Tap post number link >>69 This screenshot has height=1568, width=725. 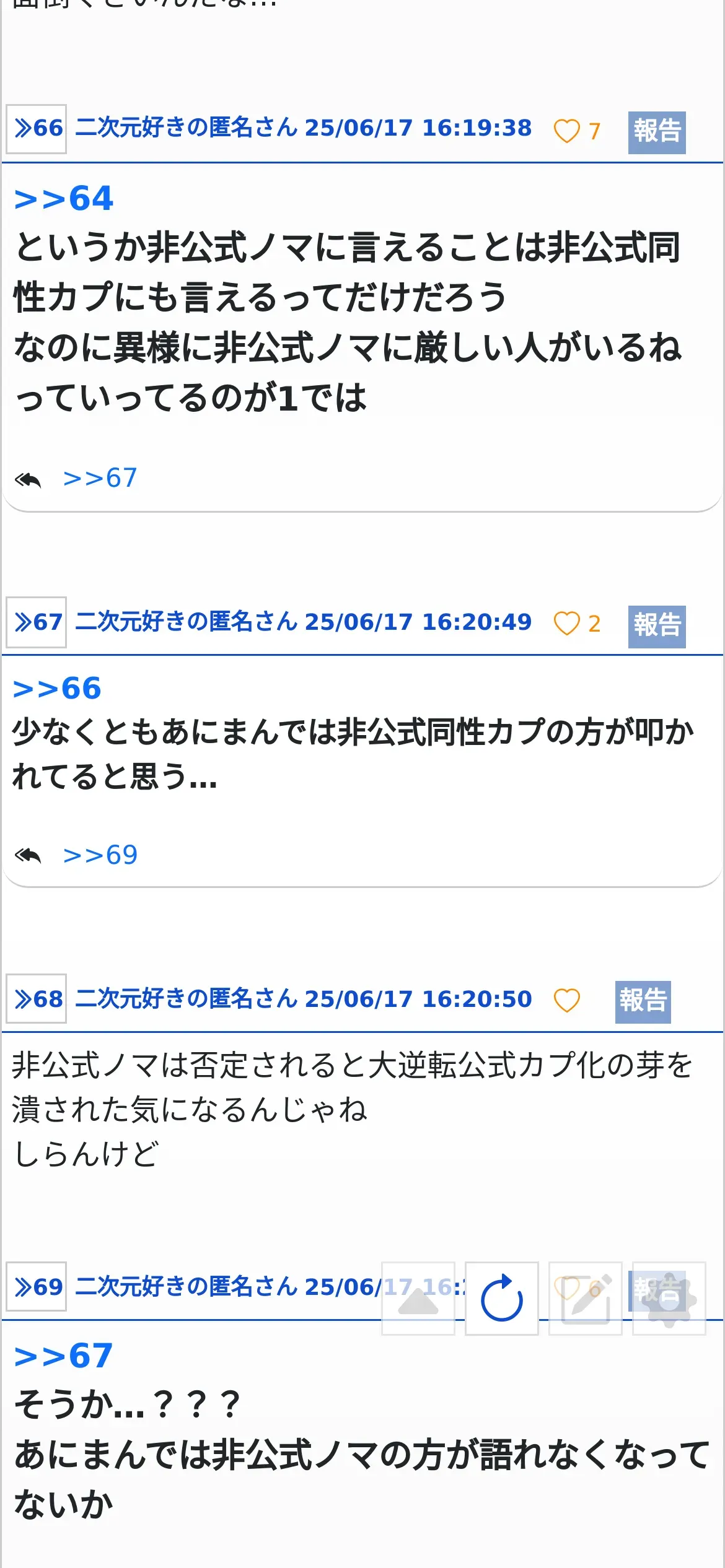point(37,1287)
